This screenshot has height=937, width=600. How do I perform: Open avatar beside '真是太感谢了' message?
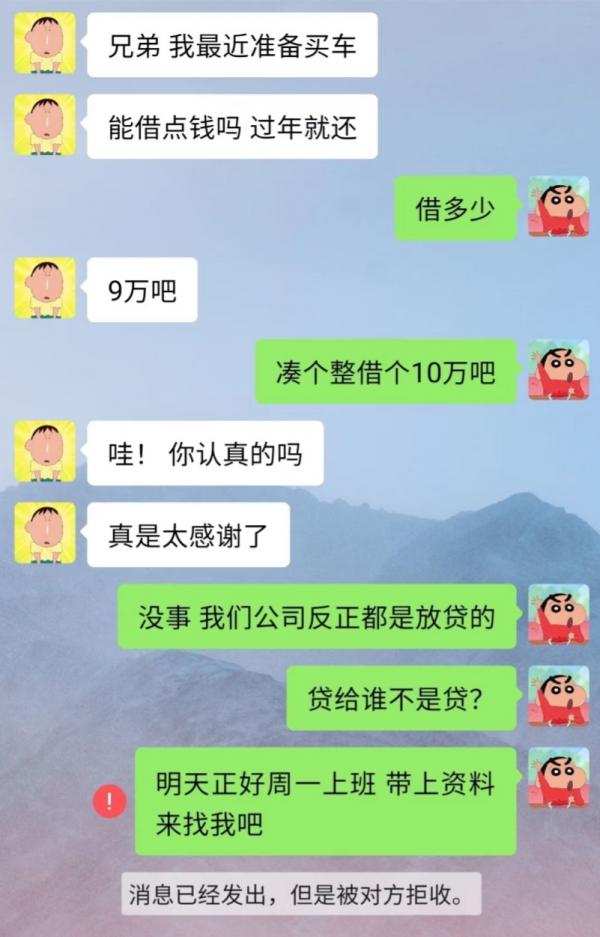pos(44,534)
